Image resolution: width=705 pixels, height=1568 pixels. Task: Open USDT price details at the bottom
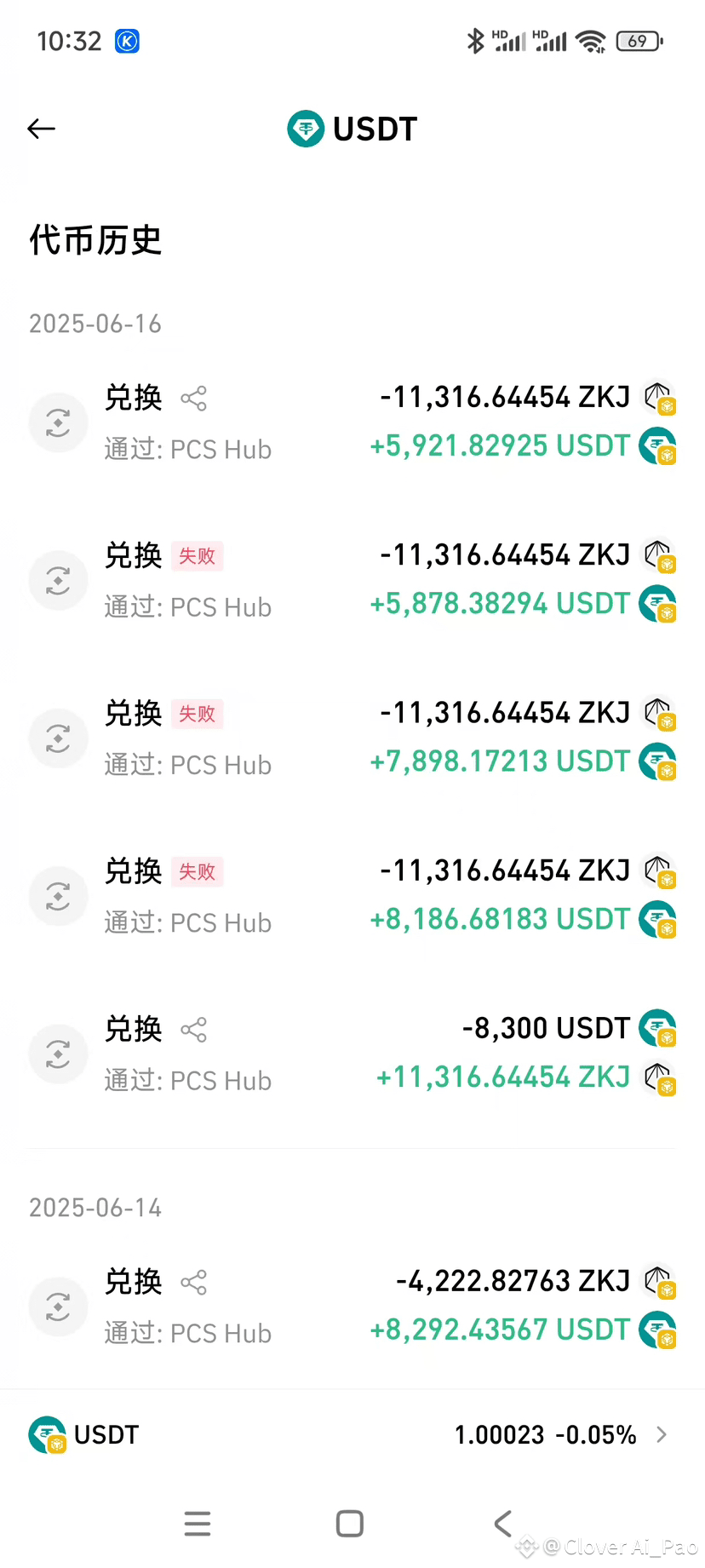click(352, 1435)
